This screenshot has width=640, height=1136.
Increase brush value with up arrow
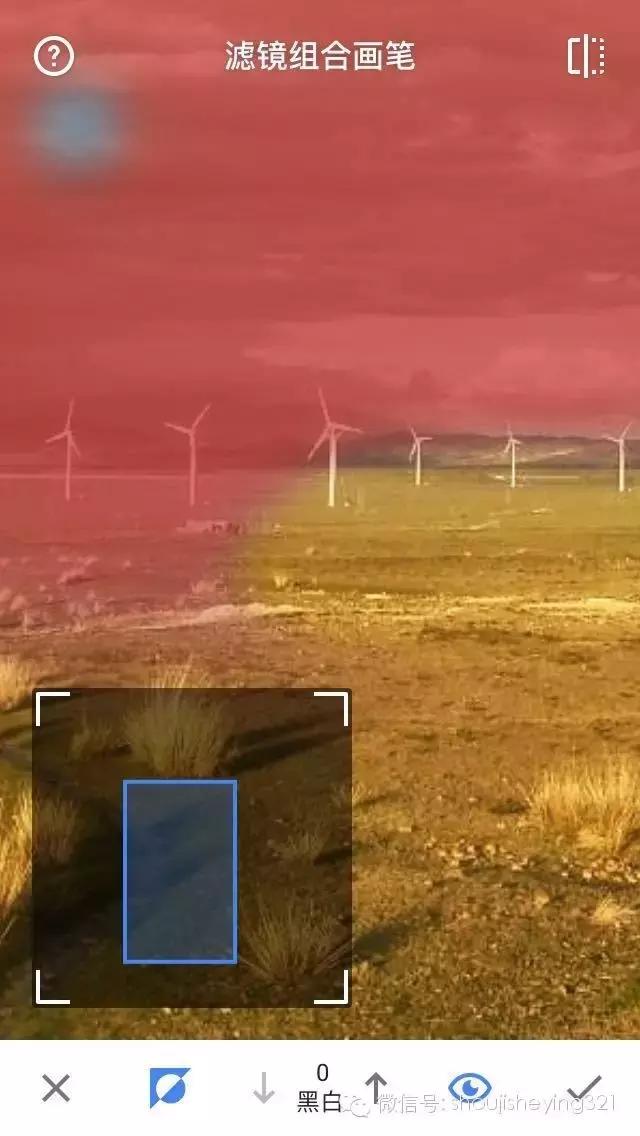point(376,1088)
